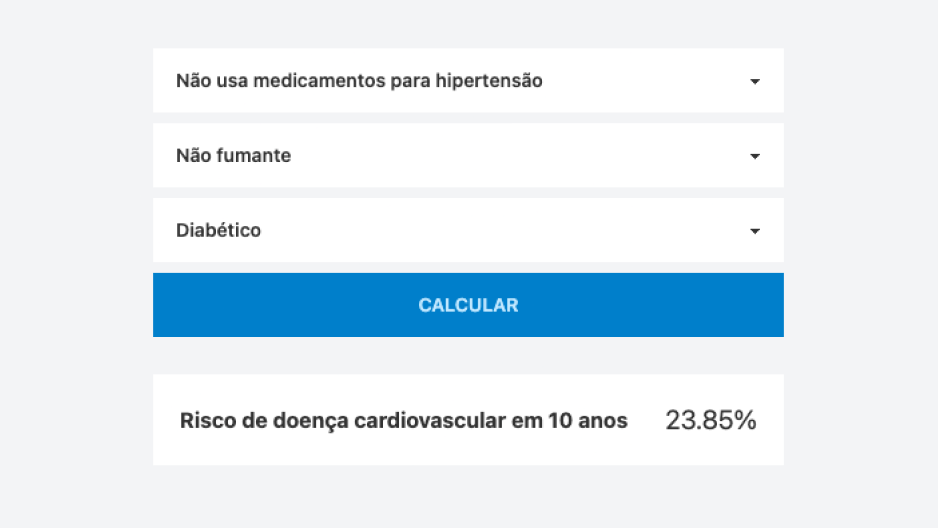Open the hypertension medication dropdown
Viewport: 938px width, 528px height.
(468, 81)
